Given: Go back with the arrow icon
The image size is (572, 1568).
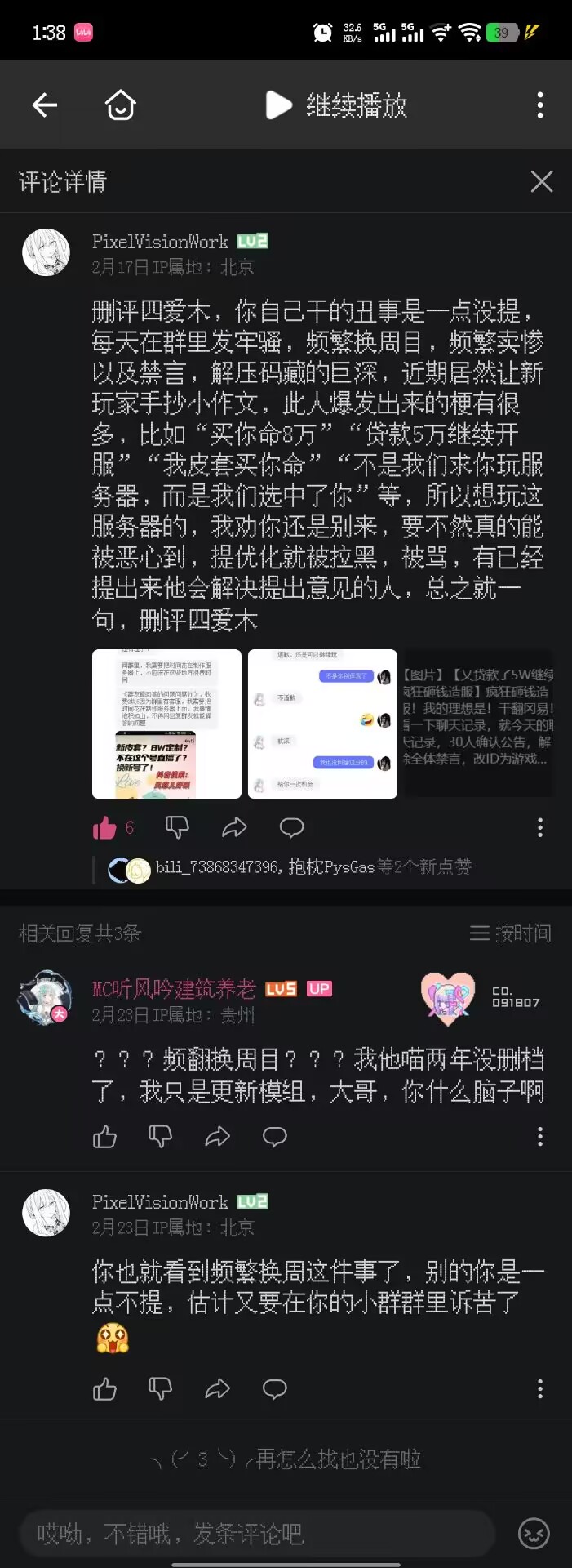Looking at the screenshot, I should [44, 105].
